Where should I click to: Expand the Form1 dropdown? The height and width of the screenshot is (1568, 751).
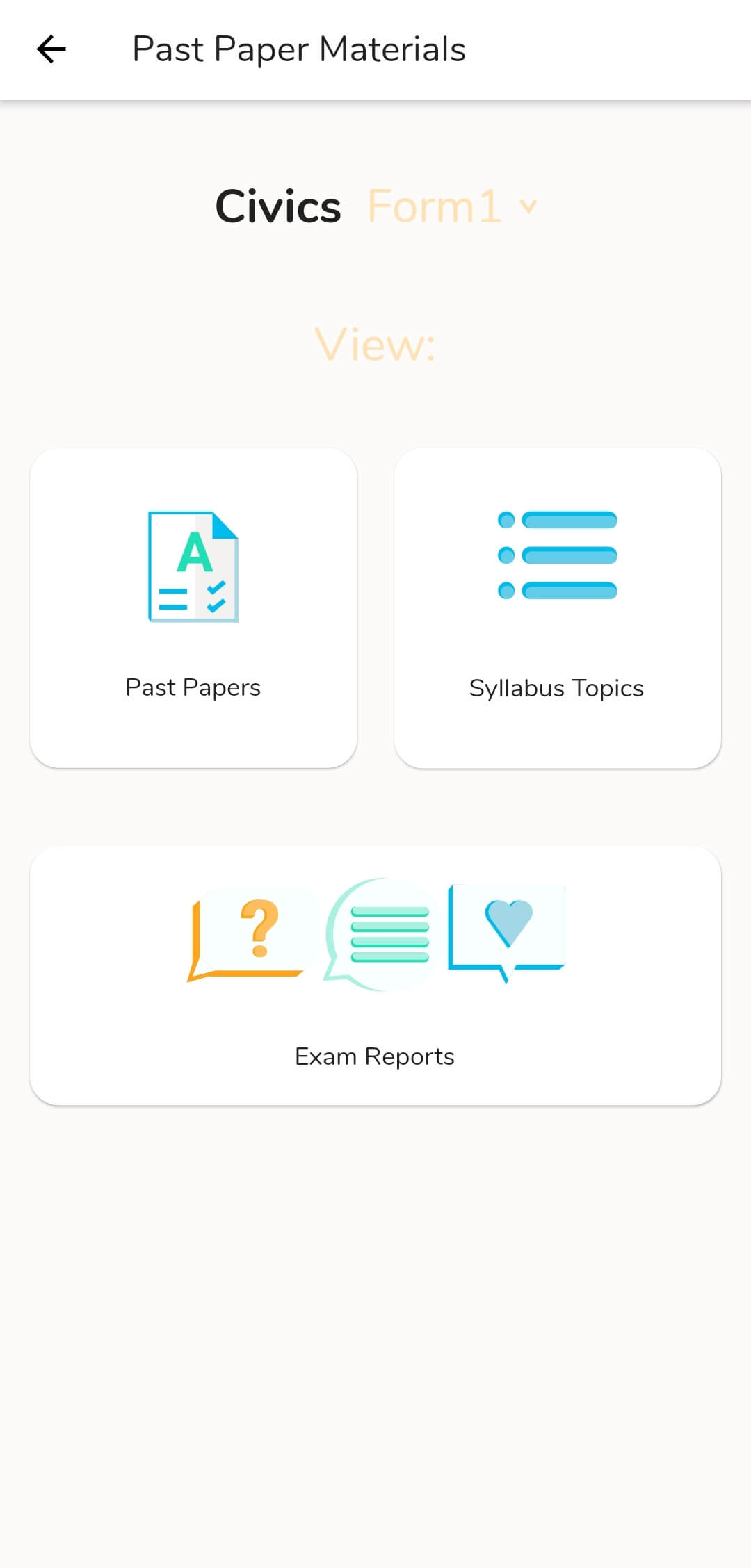coord(452,206)
